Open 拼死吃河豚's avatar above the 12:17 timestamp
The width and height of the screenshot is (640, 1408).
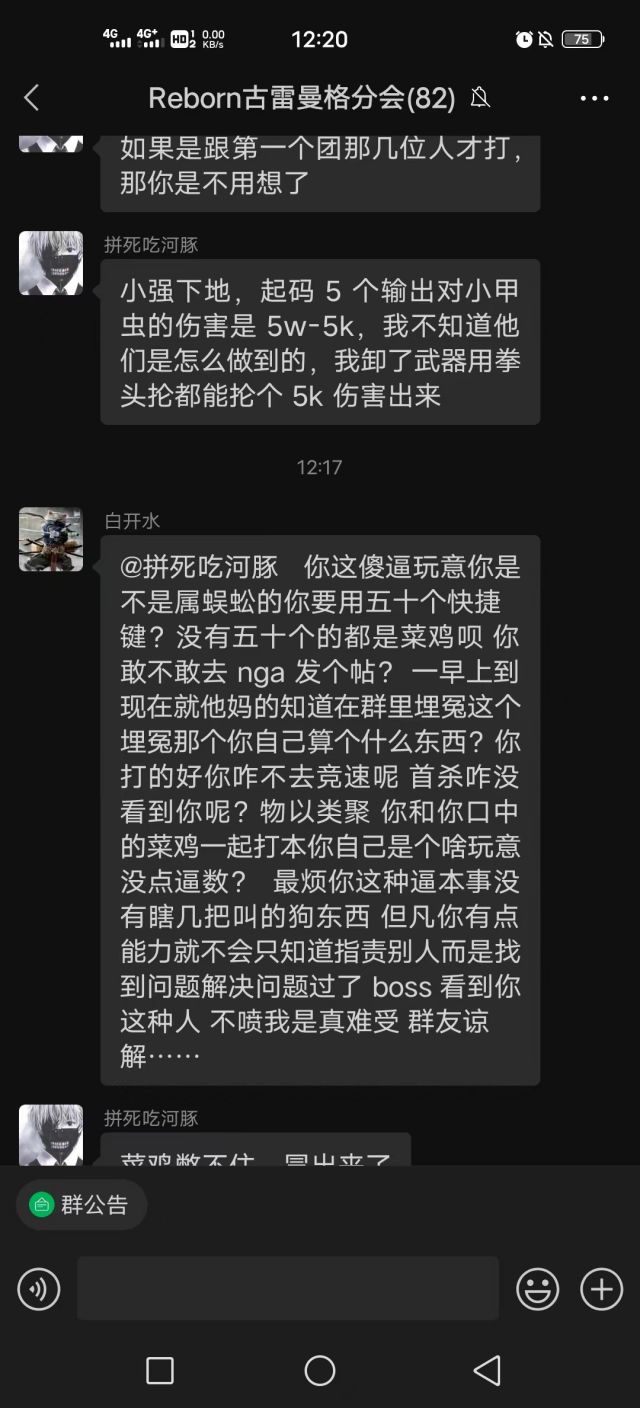coord(51,263)
